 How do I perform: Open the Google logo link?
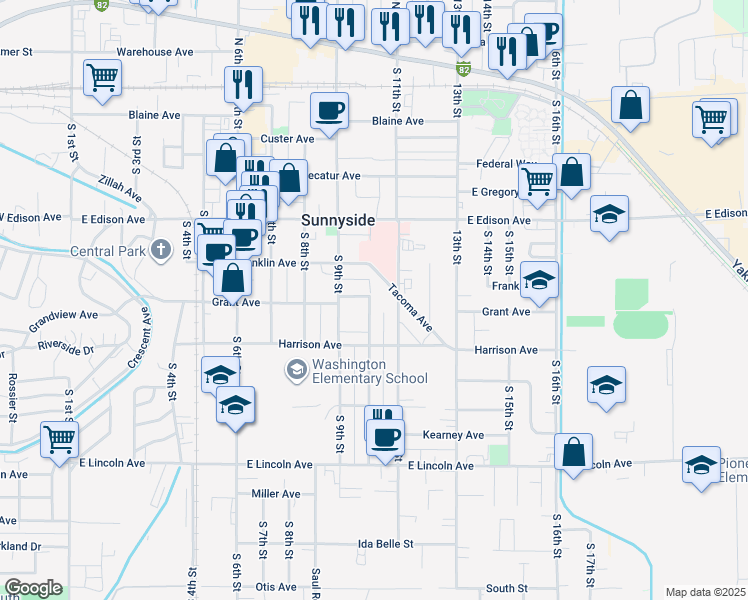33,588
